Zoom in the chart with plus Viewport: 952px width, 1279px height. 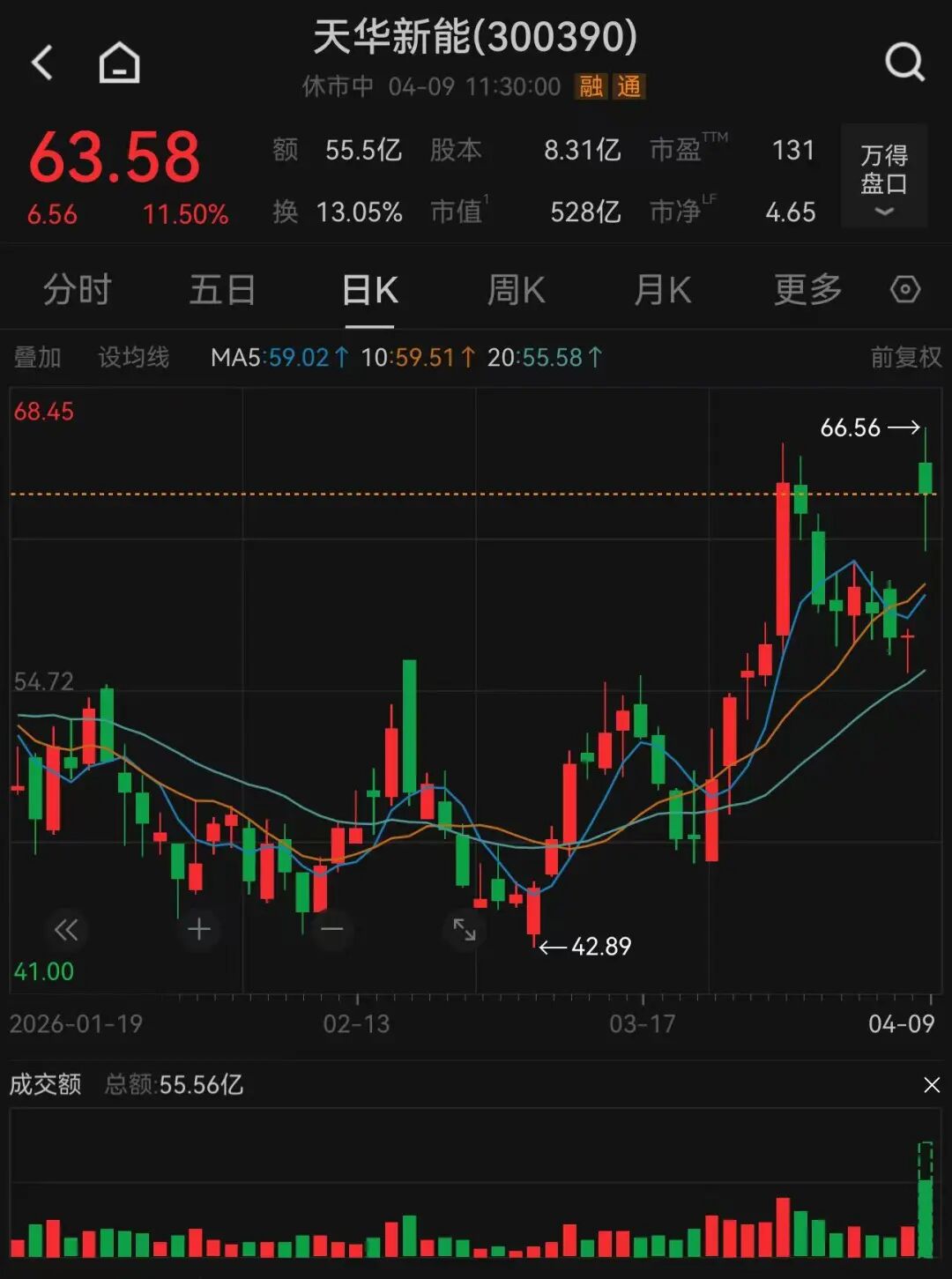tap(199, 929)
